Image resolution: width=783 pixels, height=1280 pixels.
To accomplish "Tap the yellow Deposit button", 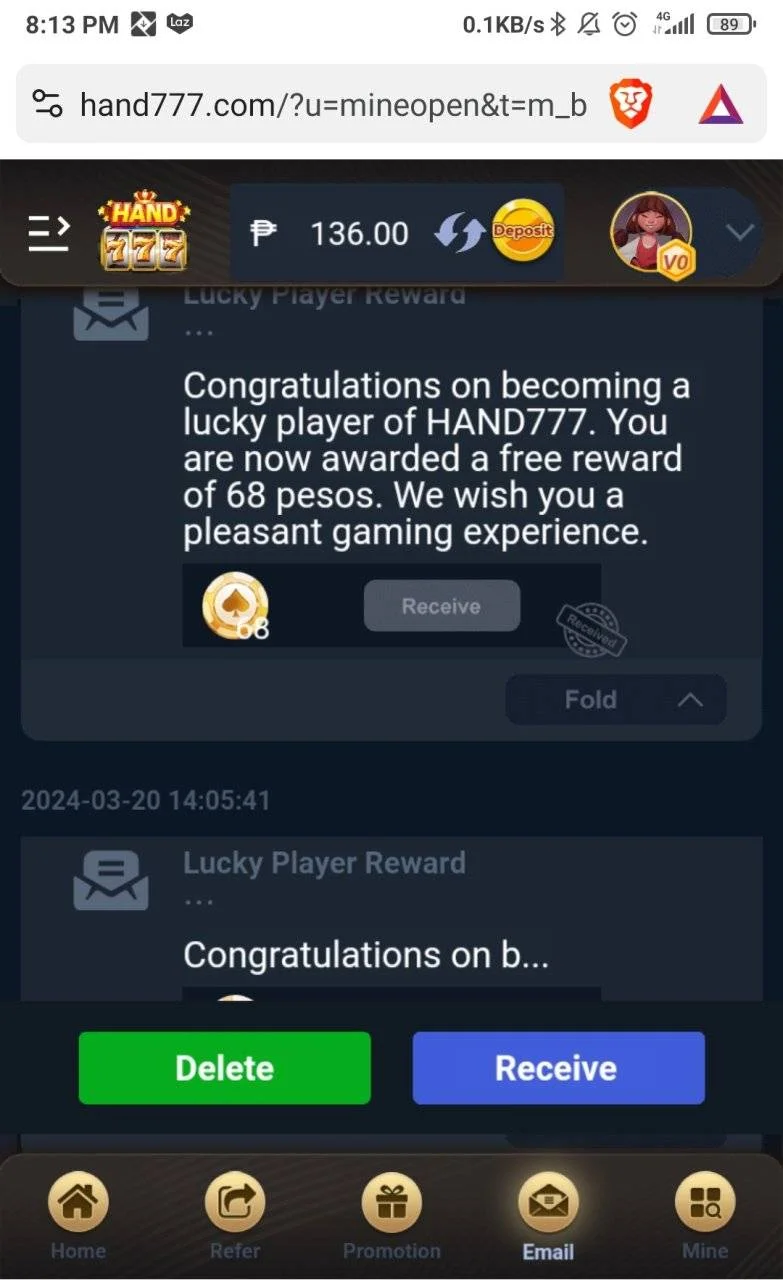I will click(x=522, y=231).
